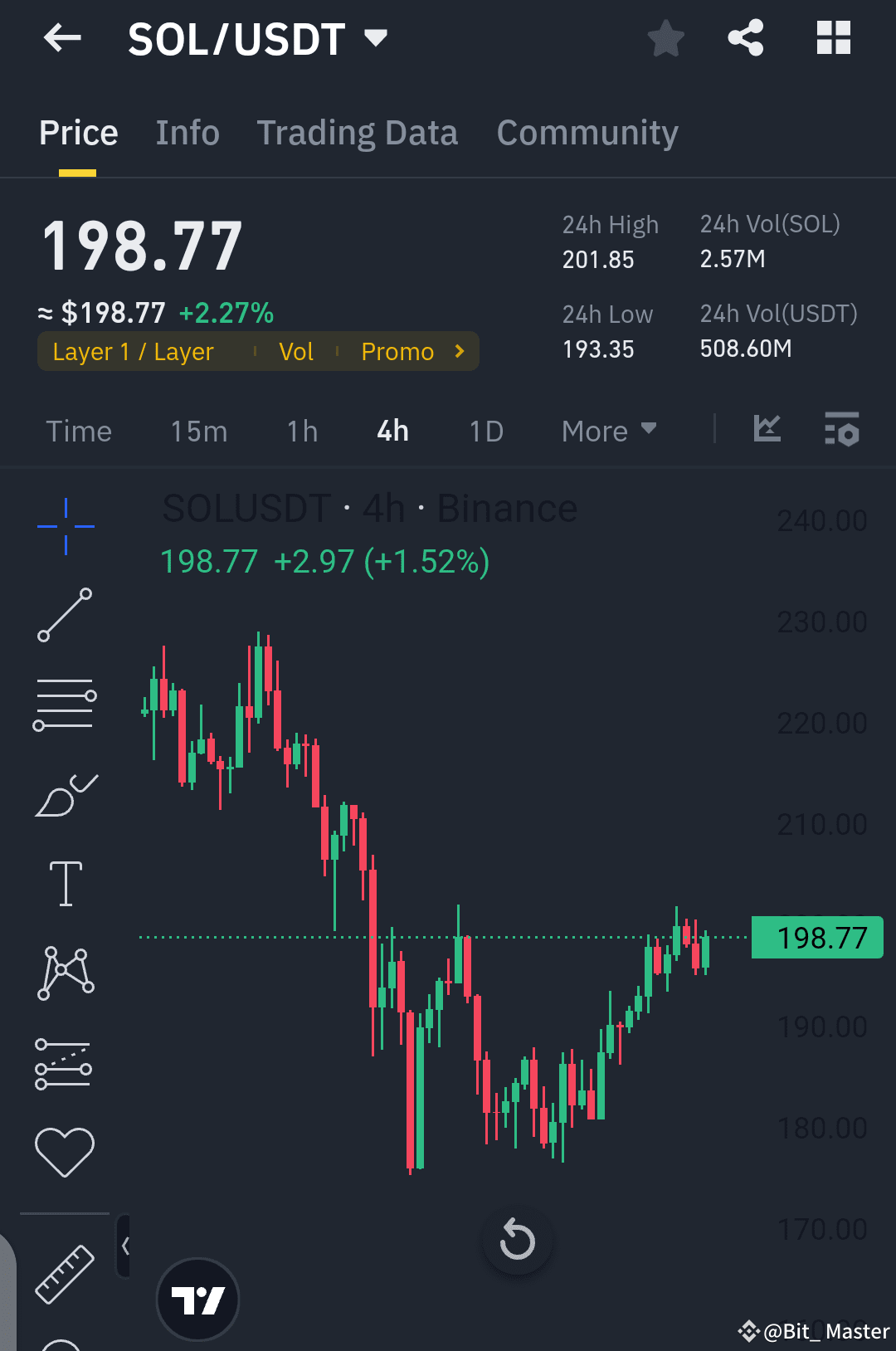Switch to the Trading Data tab
This screenshot has height=1351, width=896.
click(358, 133)
